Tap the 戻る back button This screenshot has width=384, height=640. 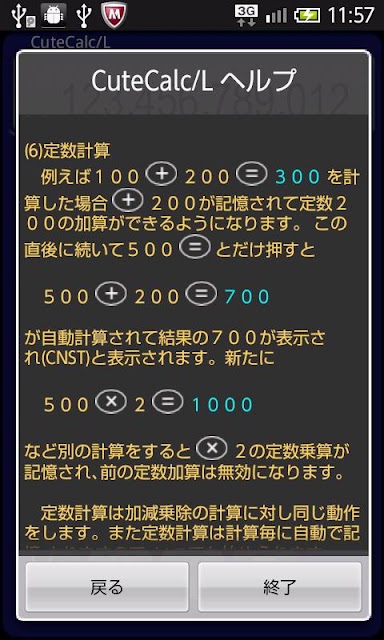pos(107,587)
